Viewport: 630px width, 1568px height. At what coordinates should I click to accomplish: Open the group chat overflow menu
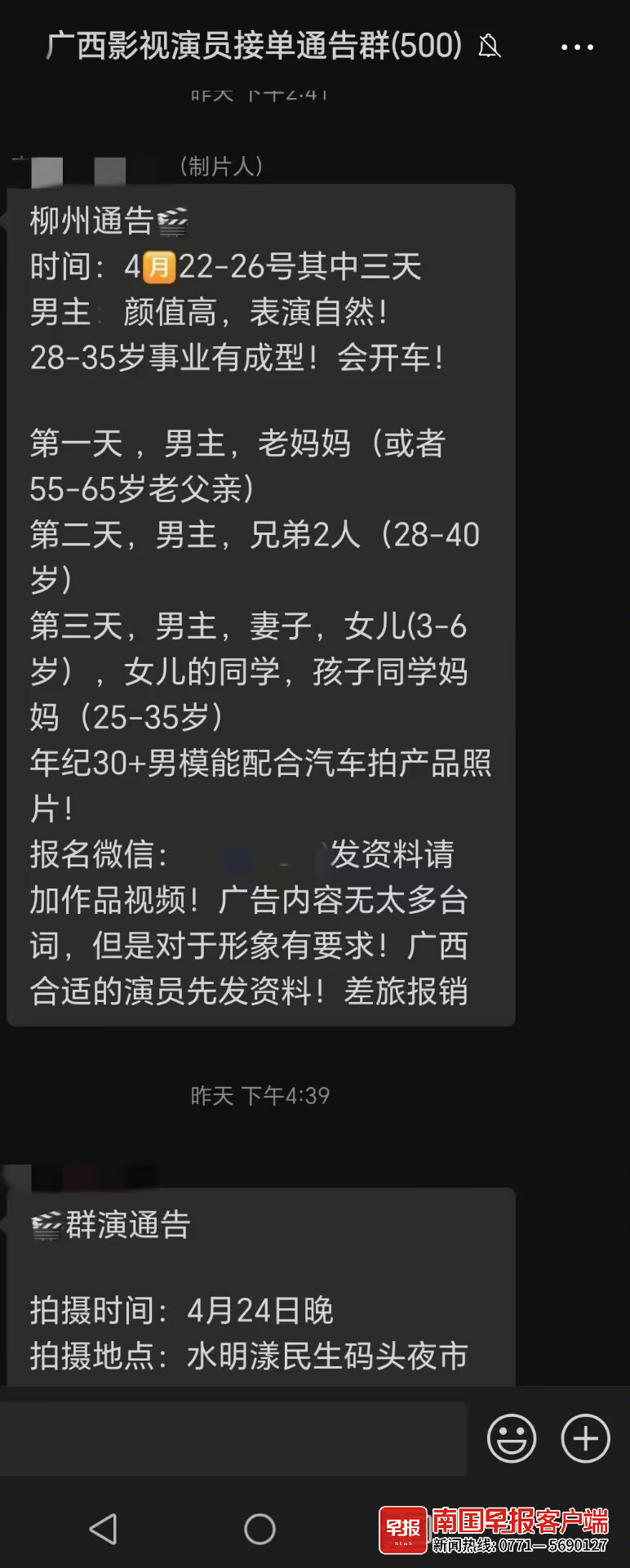[577, 47]
